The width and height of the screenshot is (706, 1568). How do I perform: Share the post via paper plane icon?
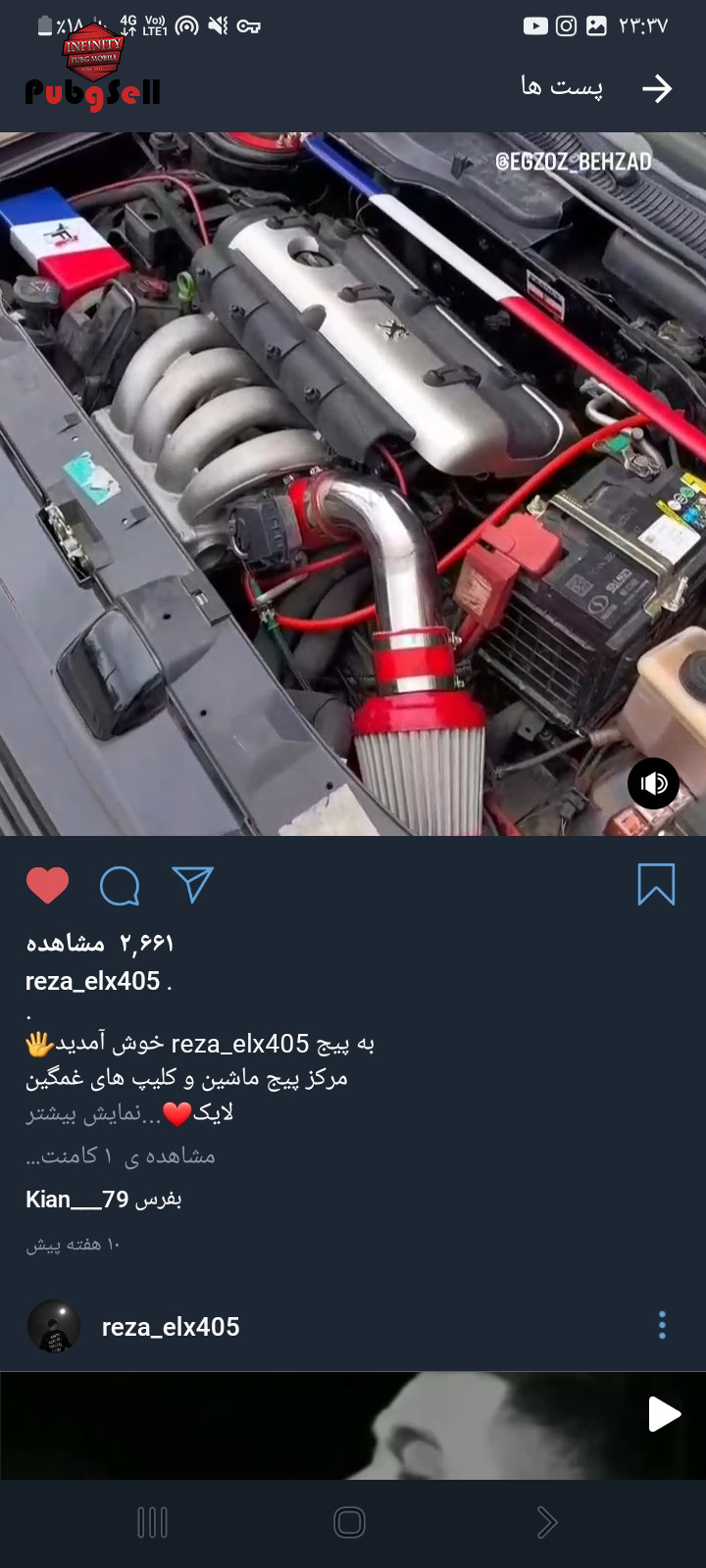point(192,885)
